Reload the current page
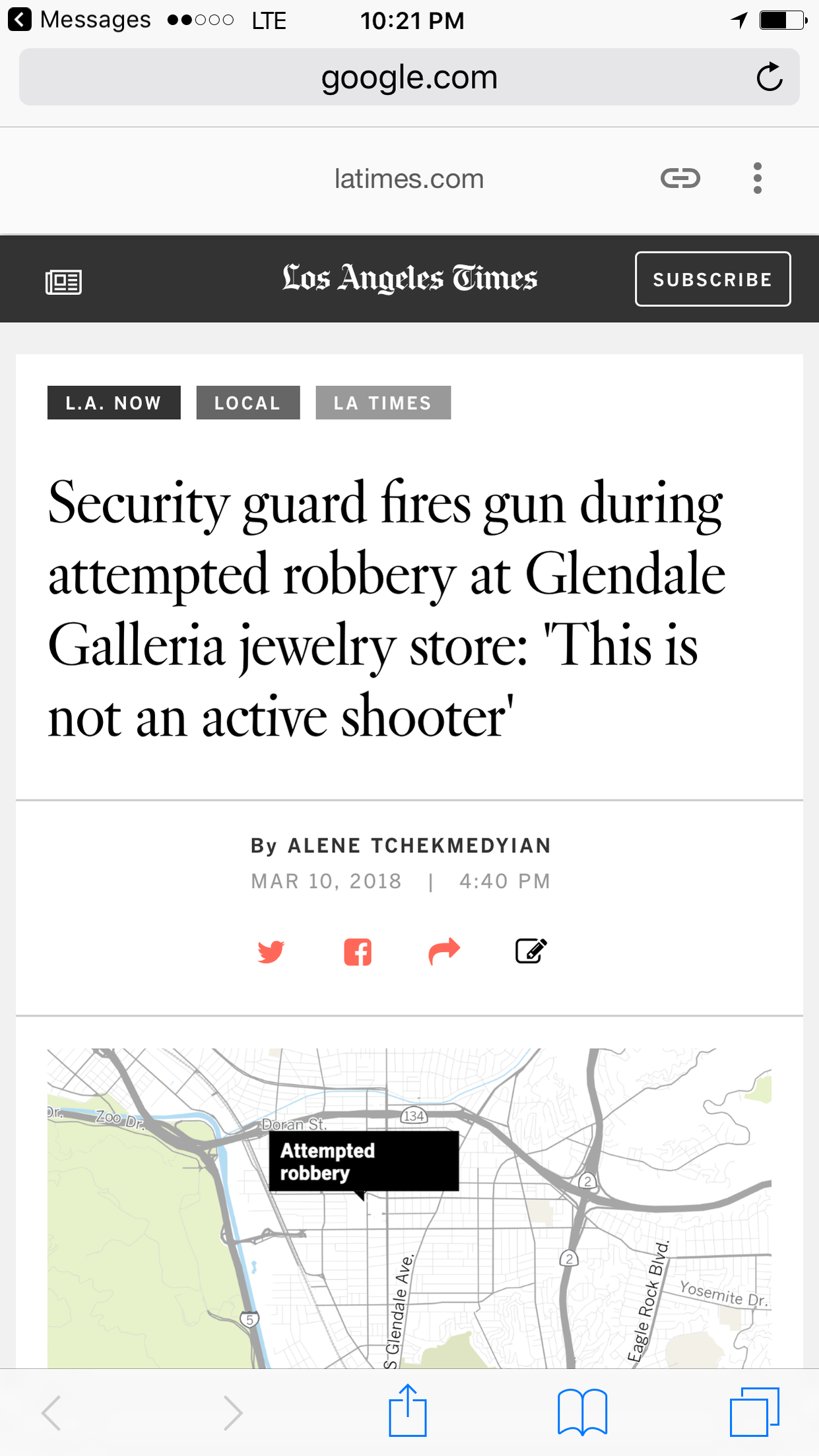This screenshot has height=1456, width=819. pyautogui.click(x=769, y=78)
